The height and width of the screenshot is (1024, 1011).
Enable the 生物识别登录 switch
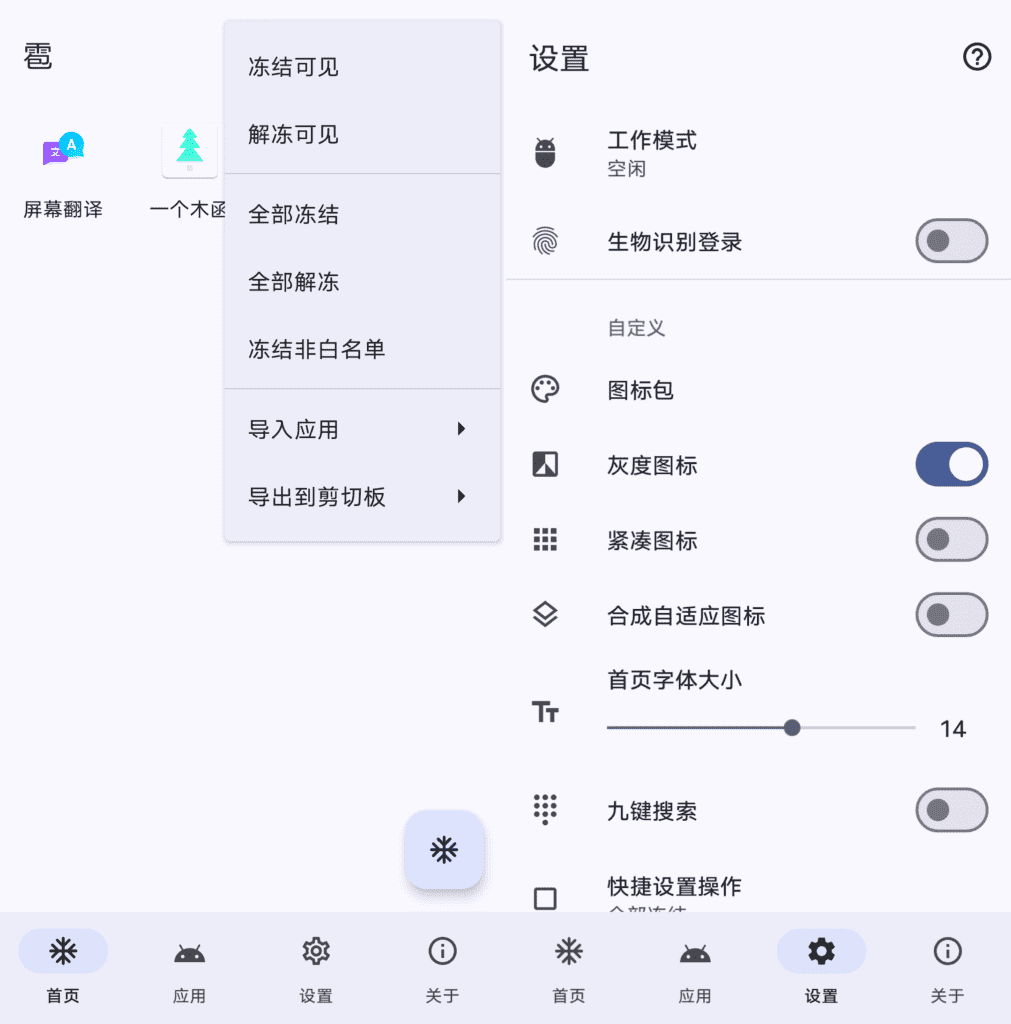951,241
